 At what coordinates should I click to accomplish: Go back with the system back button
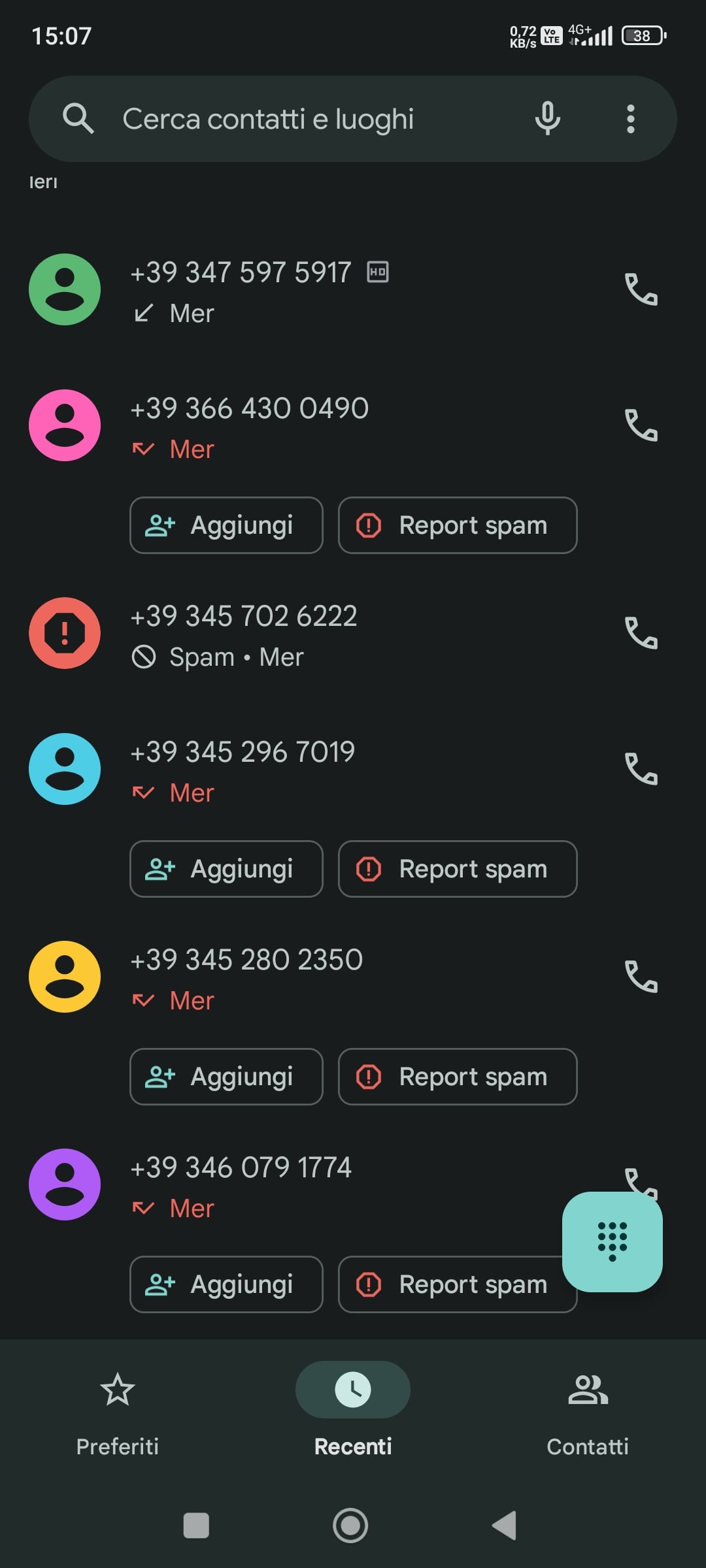[505, 1526]
